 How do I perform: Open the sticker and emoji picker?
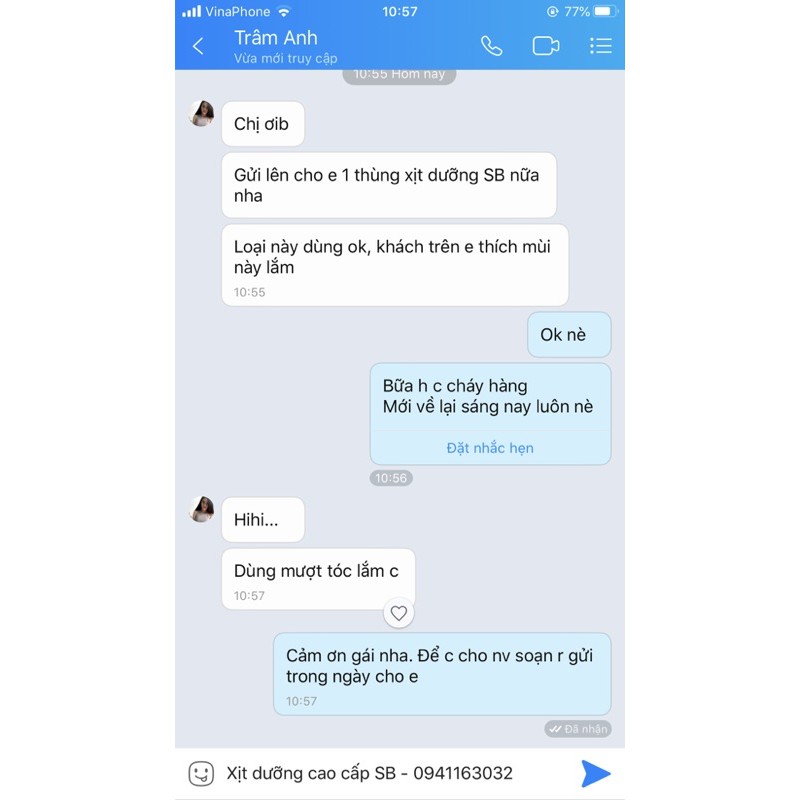coord(201,773)
